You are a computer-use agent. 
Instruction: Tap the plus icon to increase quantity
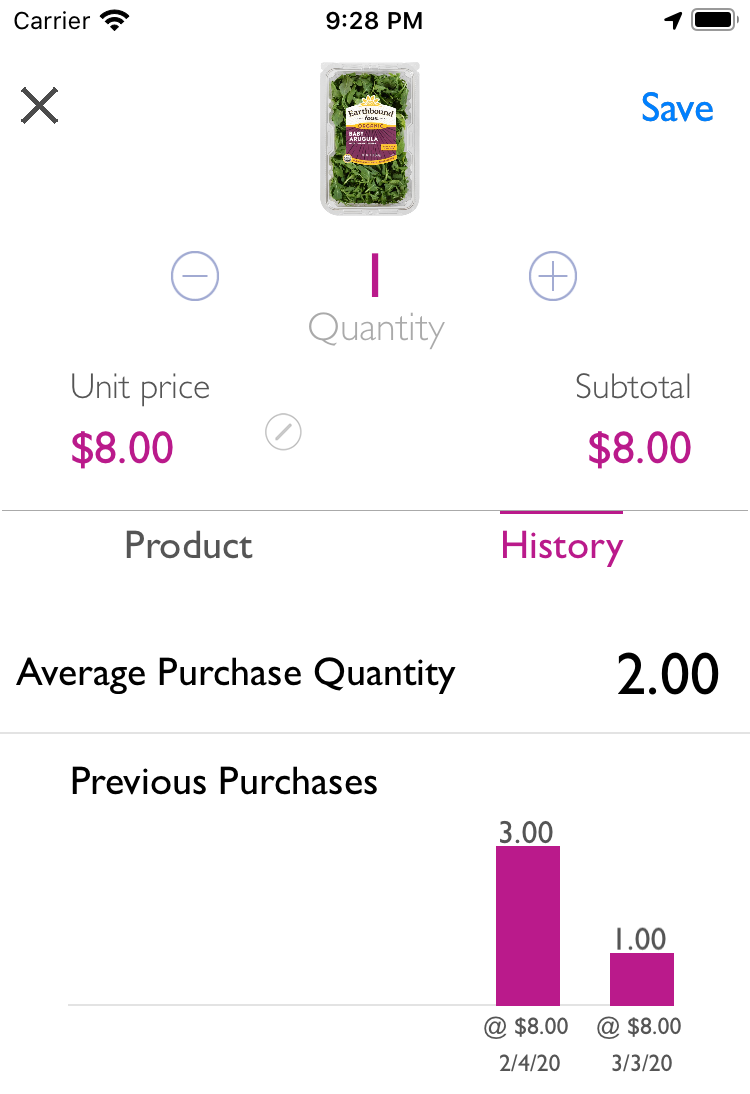click(553, 276)
